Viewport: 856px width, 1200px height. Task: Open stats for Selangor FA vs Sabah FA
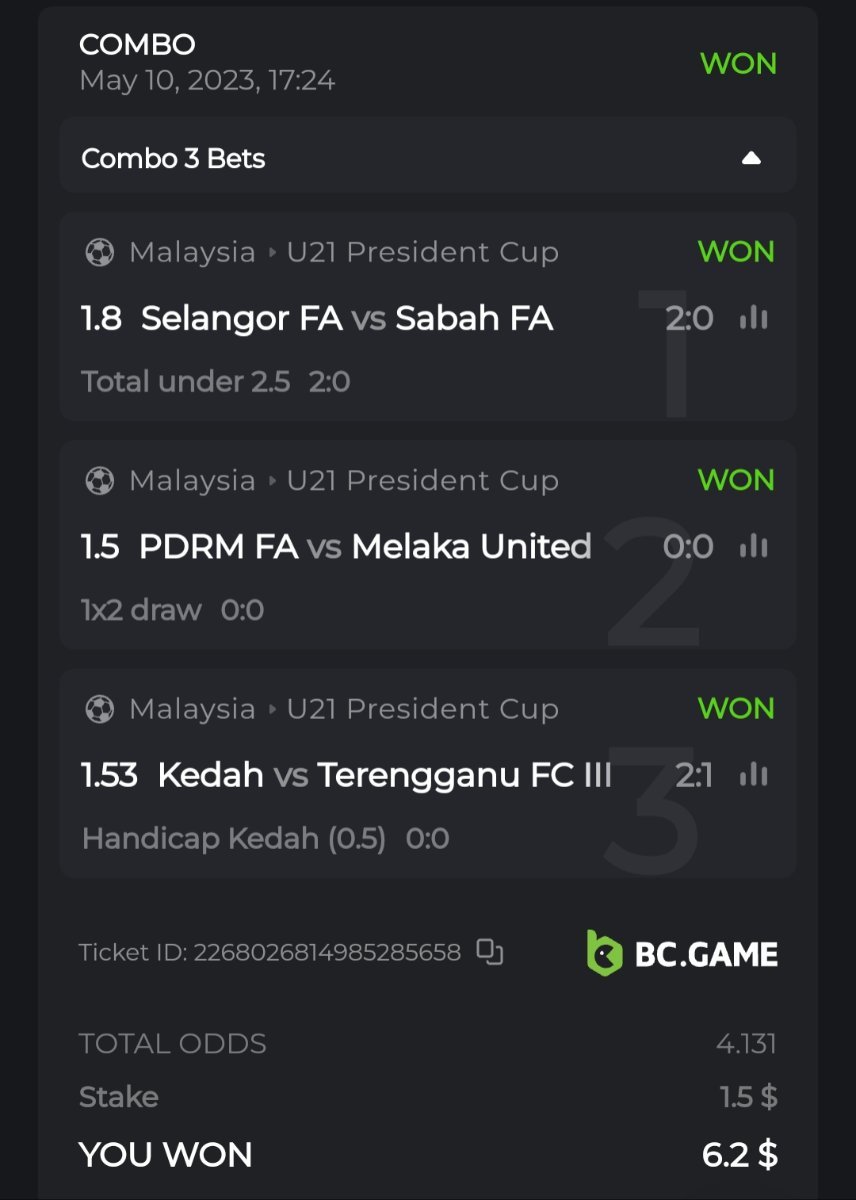pyautogui.click(x=753, y=318)
